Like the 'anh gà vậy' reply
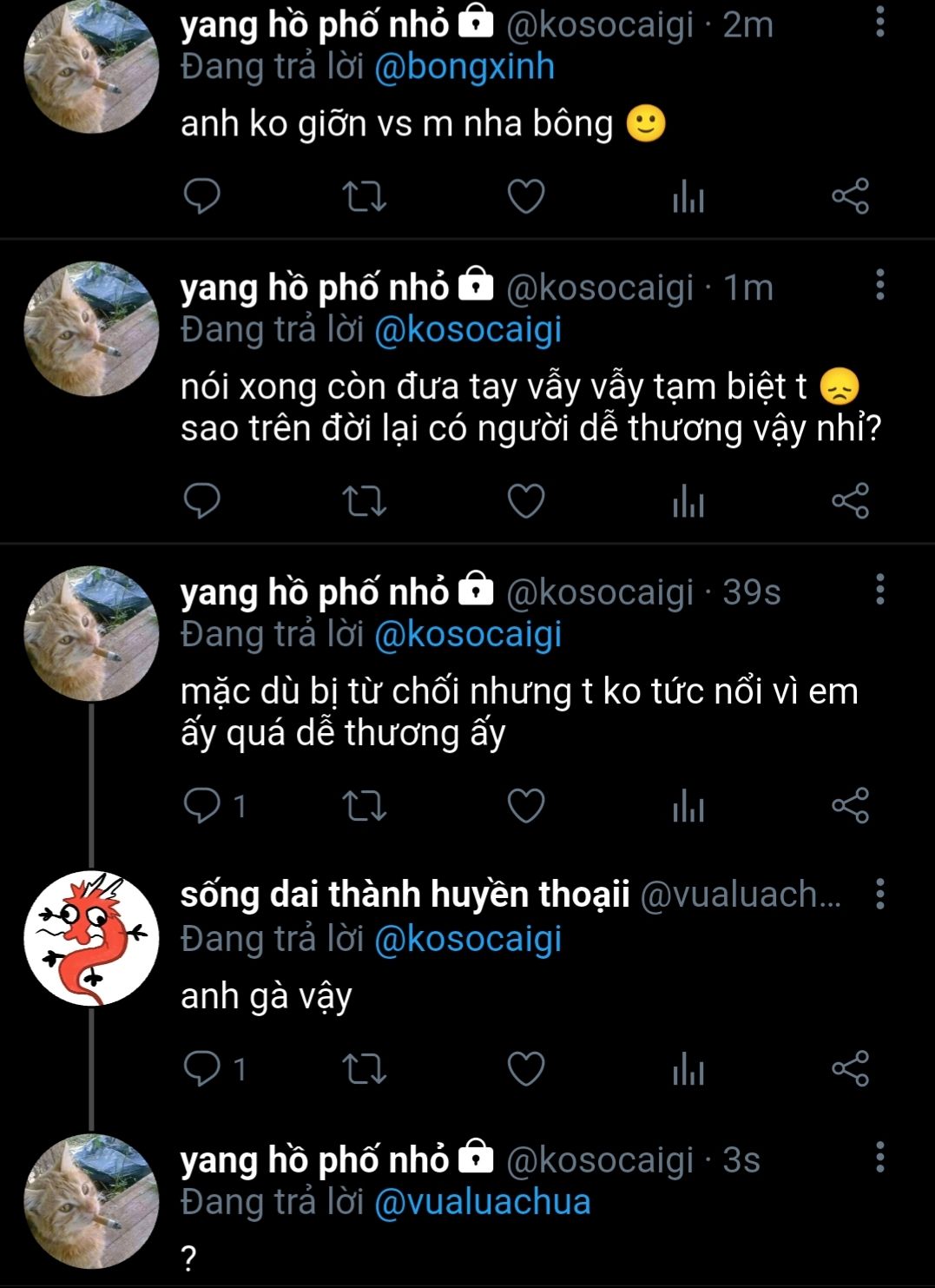Screen dimensions: 935x1288 coord(525,1068)
